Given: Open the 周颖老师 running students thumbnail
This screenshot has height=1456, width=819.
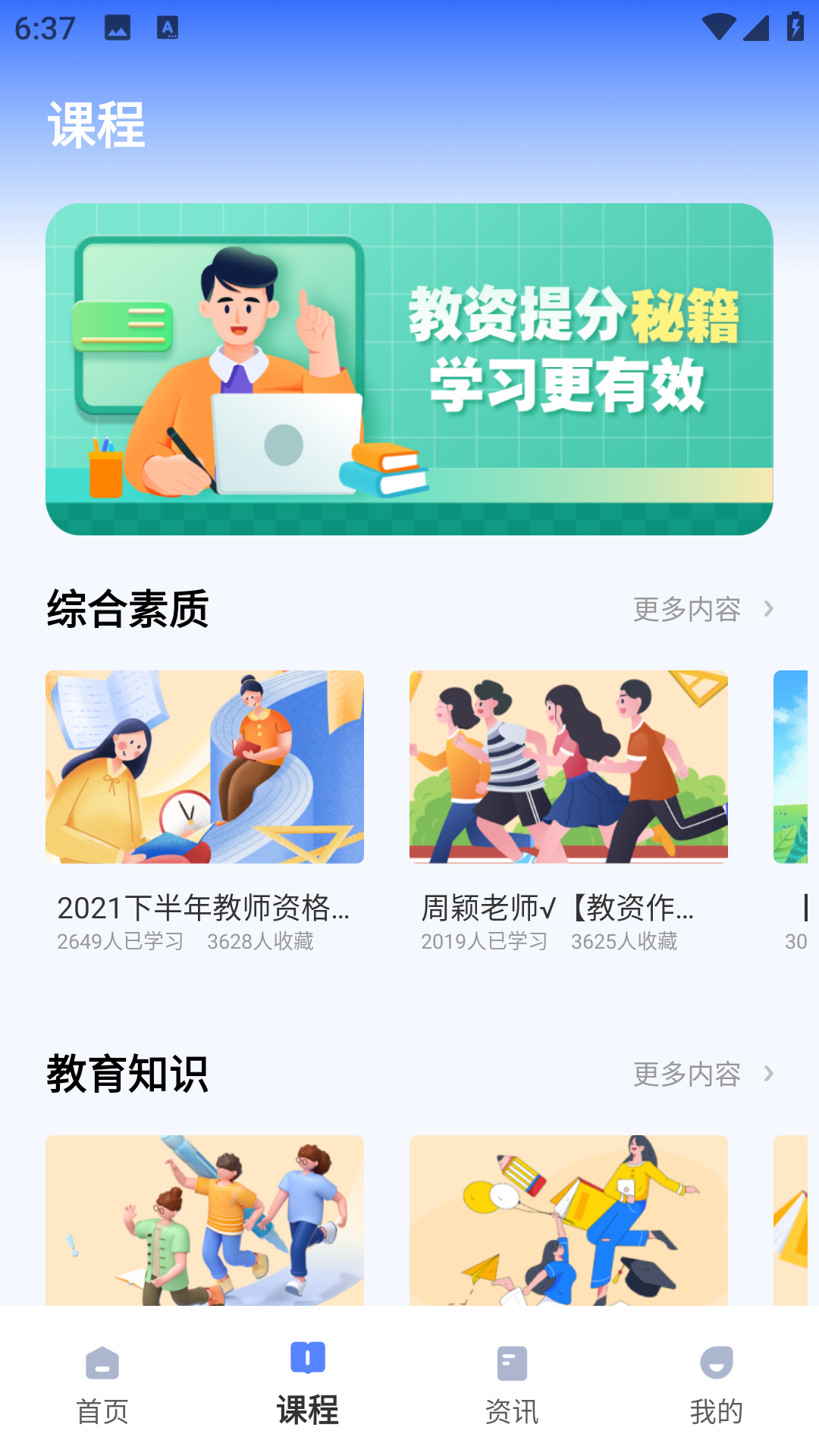Looking at the screenshot, I should (569, 767).
